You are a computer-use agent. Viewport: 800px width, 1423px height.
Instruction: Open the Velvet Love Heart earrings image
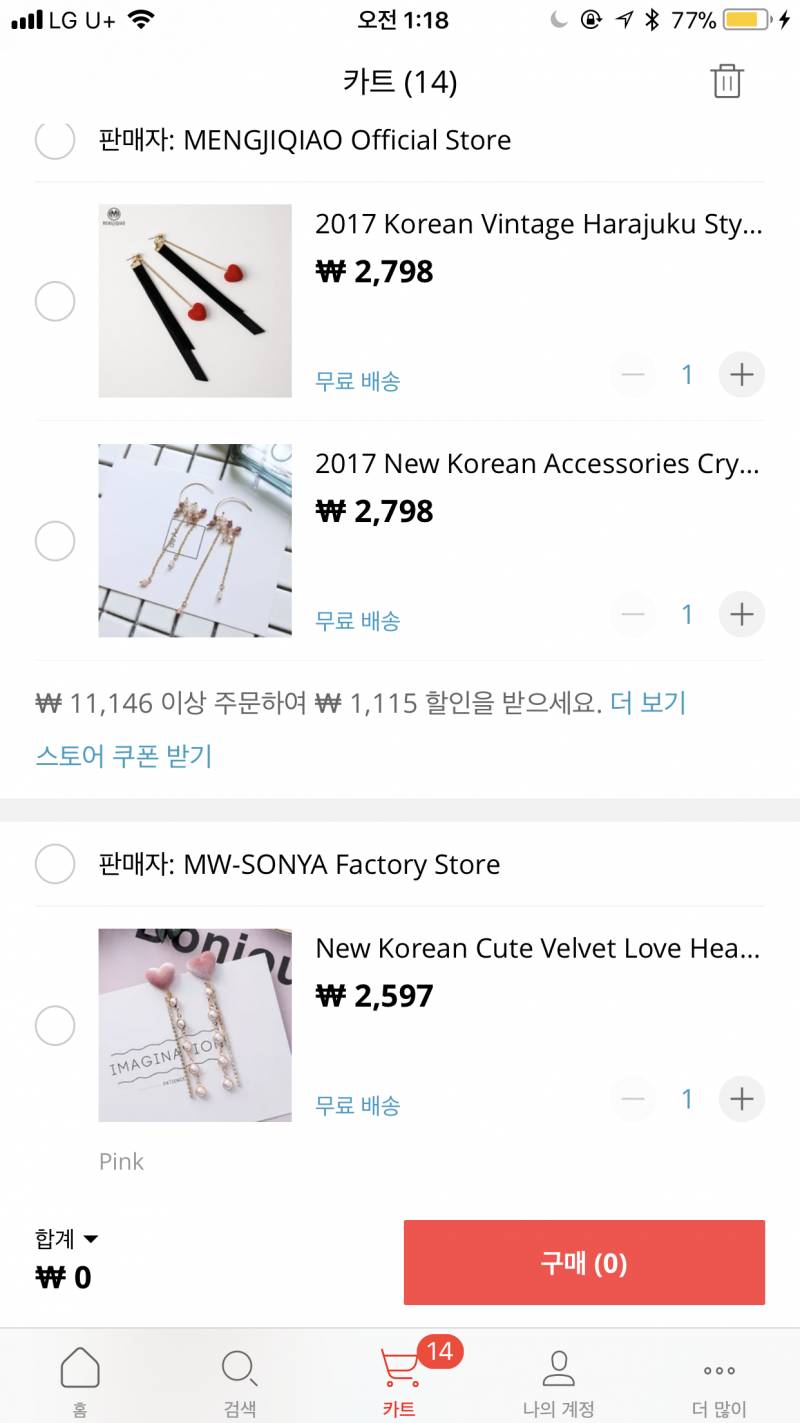coord(195,1025)
